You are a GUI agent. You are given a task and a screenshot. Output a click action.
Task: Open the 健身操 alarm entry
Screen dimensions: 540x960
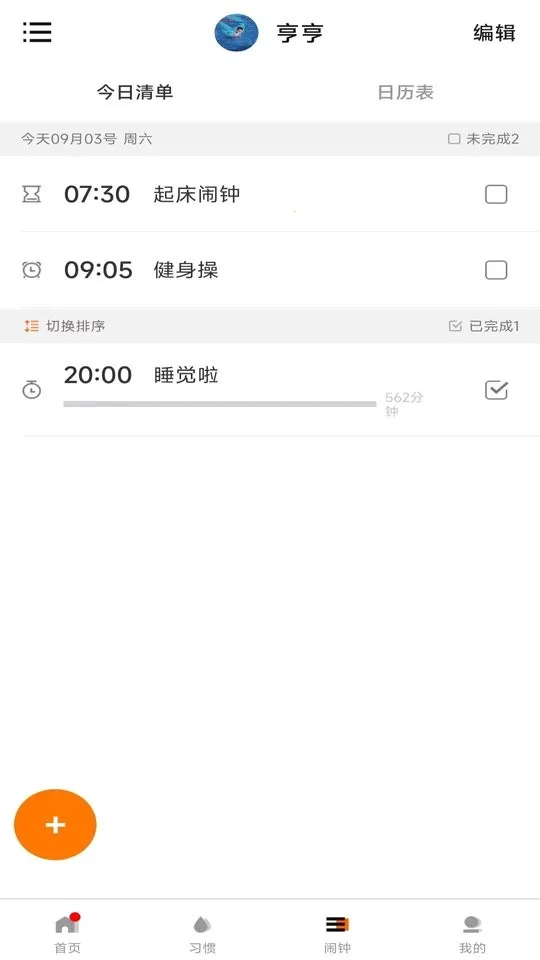point(270,270)
